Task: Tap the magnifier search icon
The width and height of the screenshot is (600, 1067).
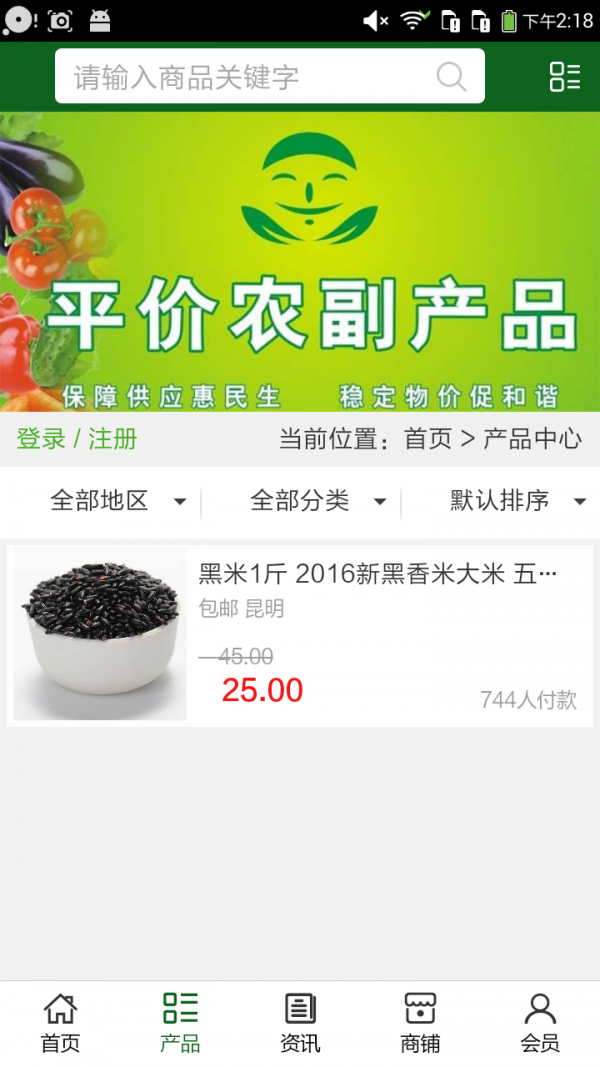Action: click(451, 77)
